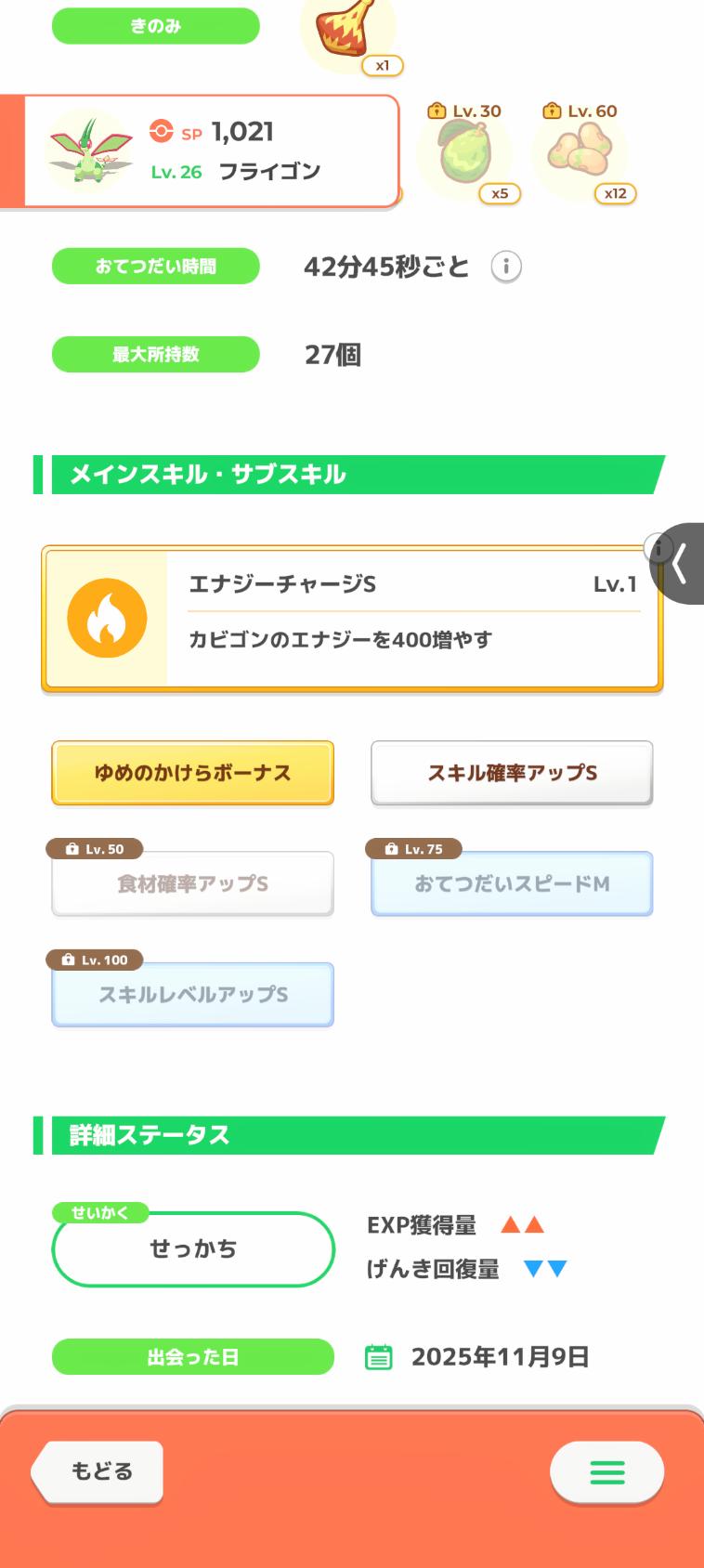
Task: Select the ゆめのかけらボーナス sub skill
Action: [192, 773]
